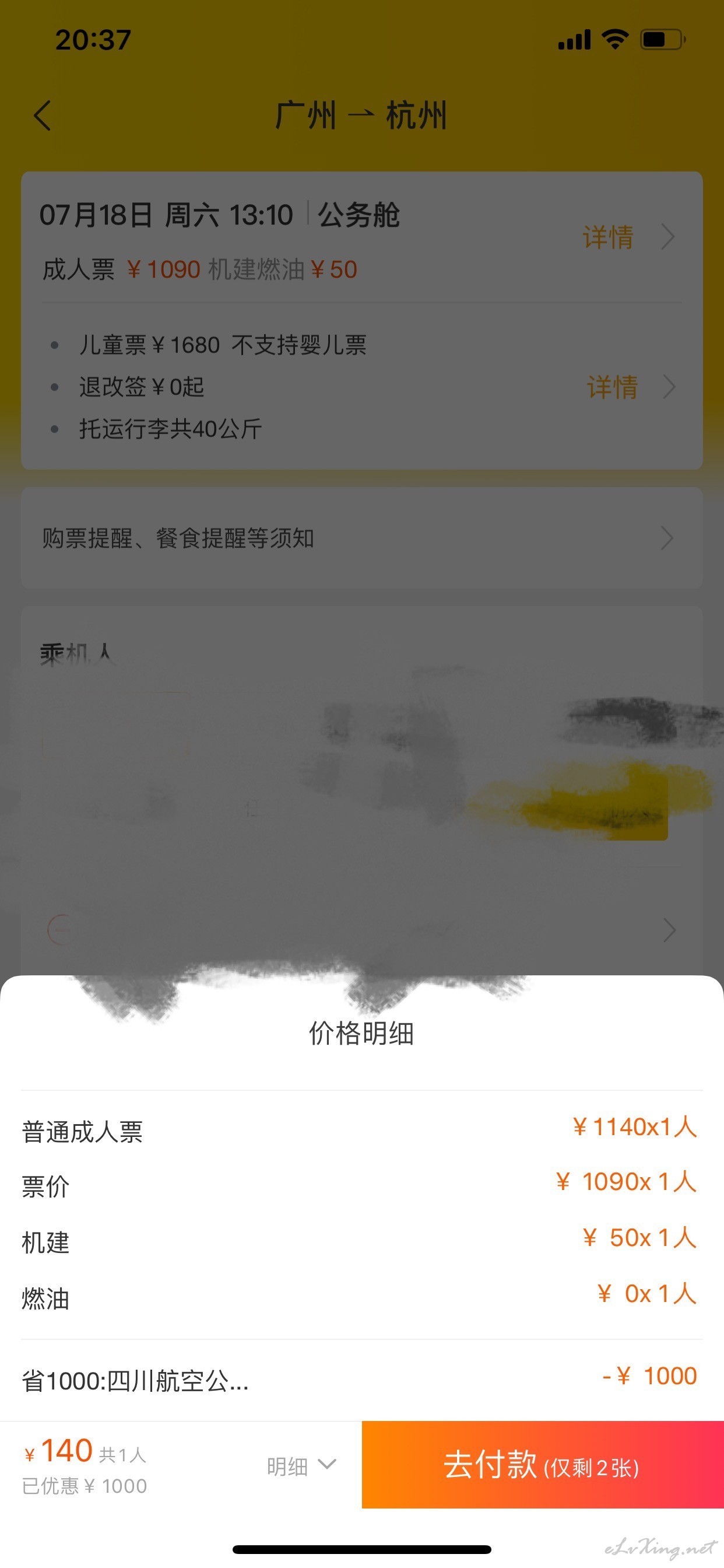Open 购票提醒、餐食提醒等须知 row
This screenshot has width=724, height=1568.
tap(362, 538)
